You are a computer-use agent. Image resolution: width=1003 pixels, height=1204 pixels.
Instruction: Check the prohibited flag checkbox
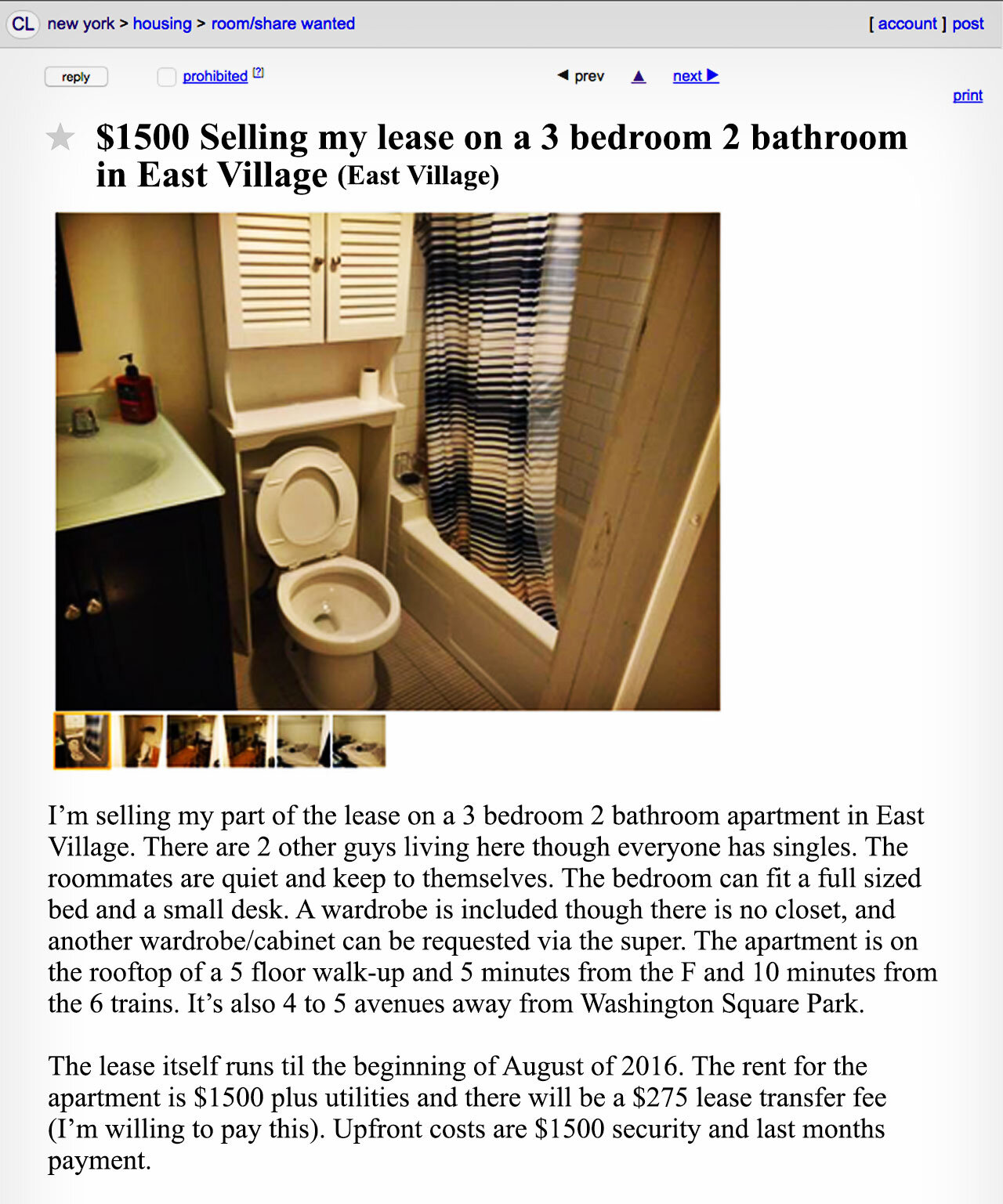tap(166, 77)
